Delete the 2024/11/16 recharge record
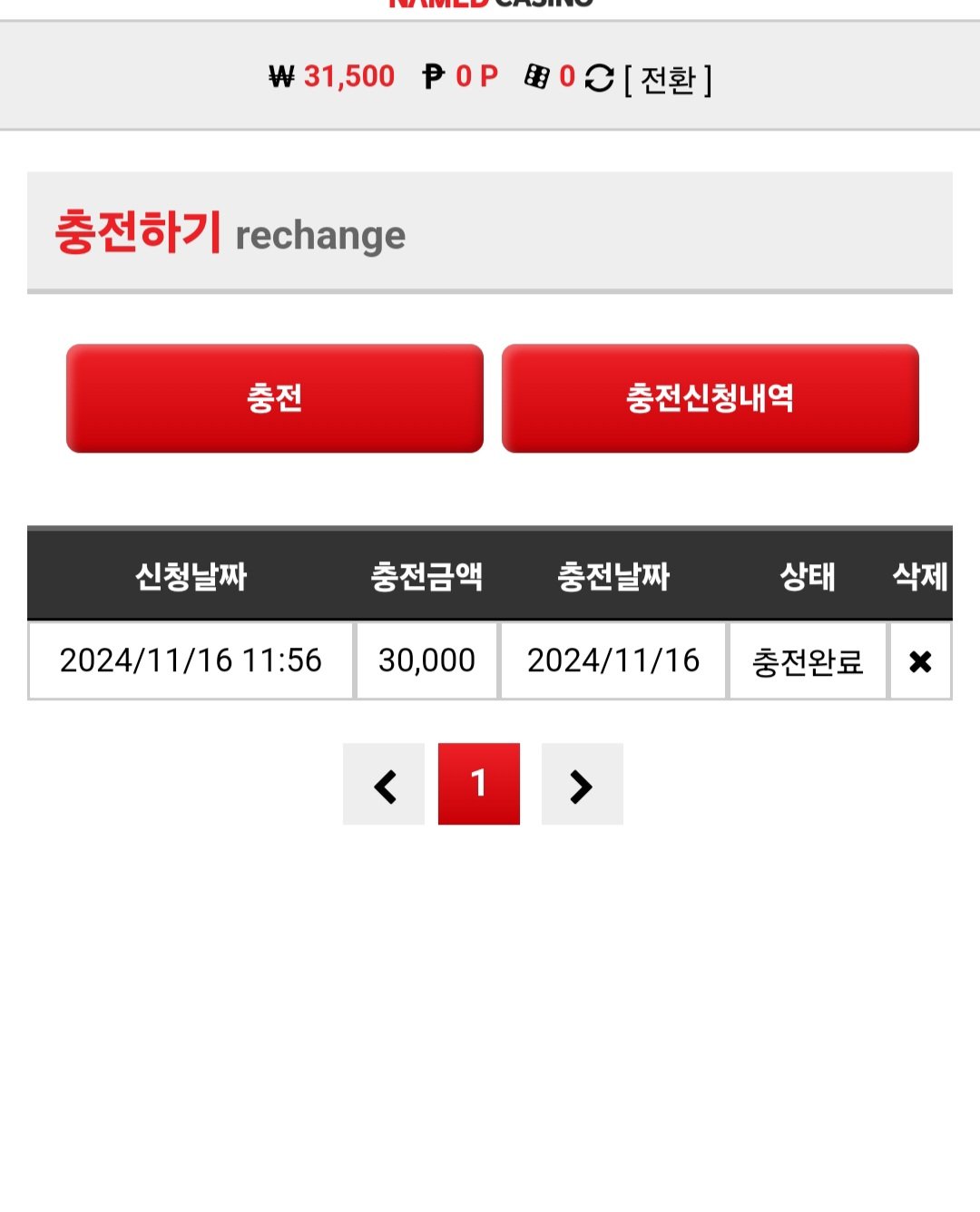 click(920, 661)
